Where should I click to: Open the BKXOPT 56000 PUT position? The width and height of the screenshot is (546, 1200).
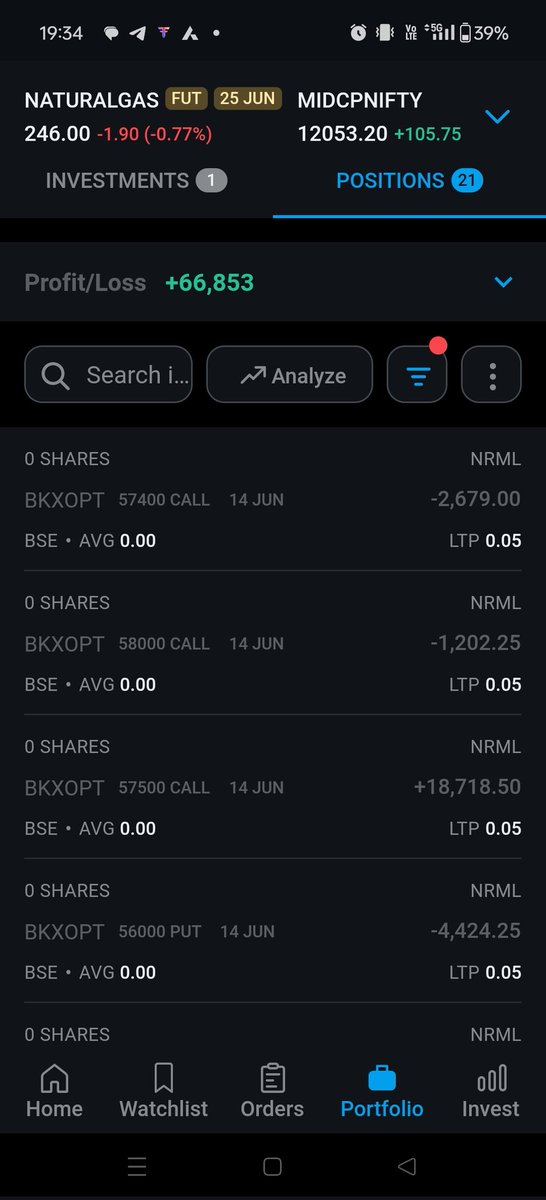coord(273,931)
